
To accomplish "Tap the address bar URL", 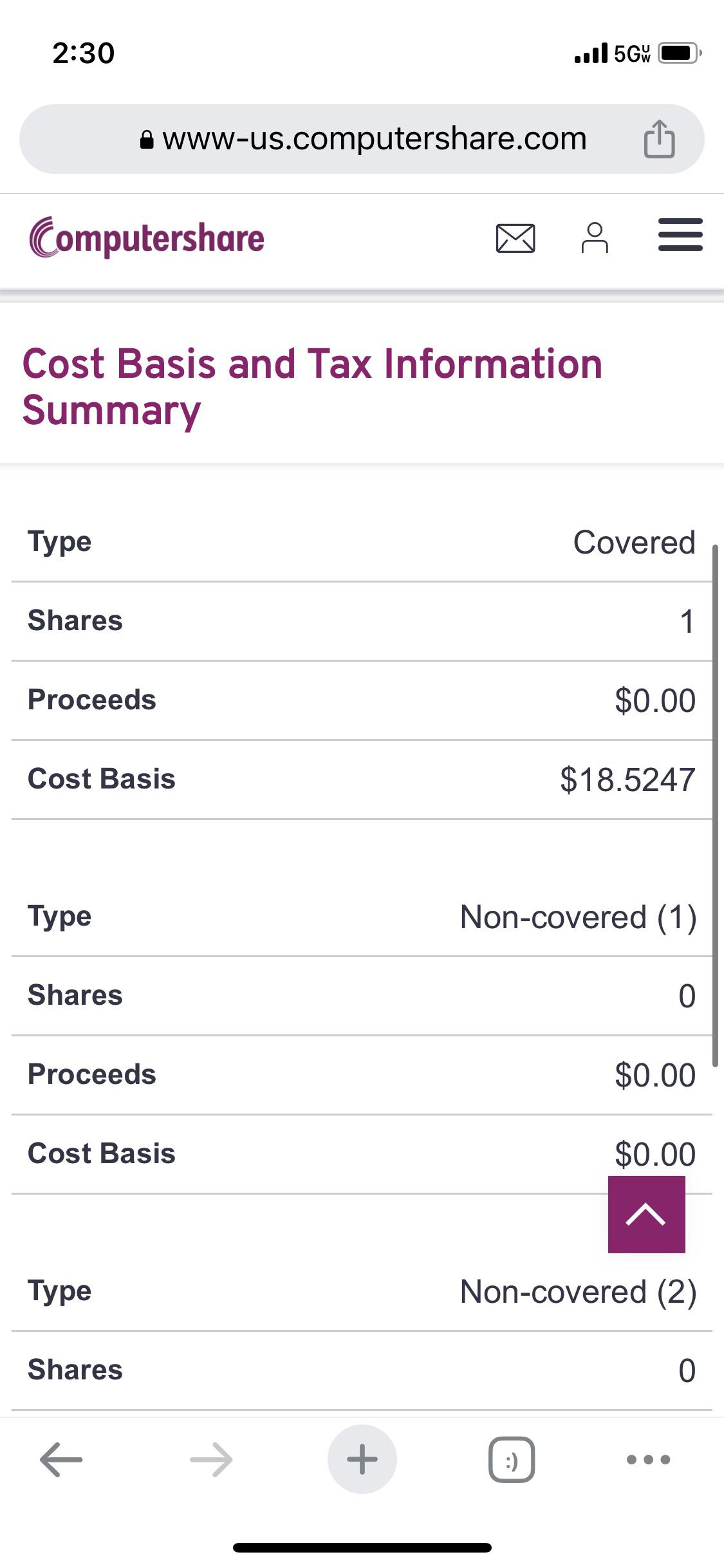I will [373, 138].
